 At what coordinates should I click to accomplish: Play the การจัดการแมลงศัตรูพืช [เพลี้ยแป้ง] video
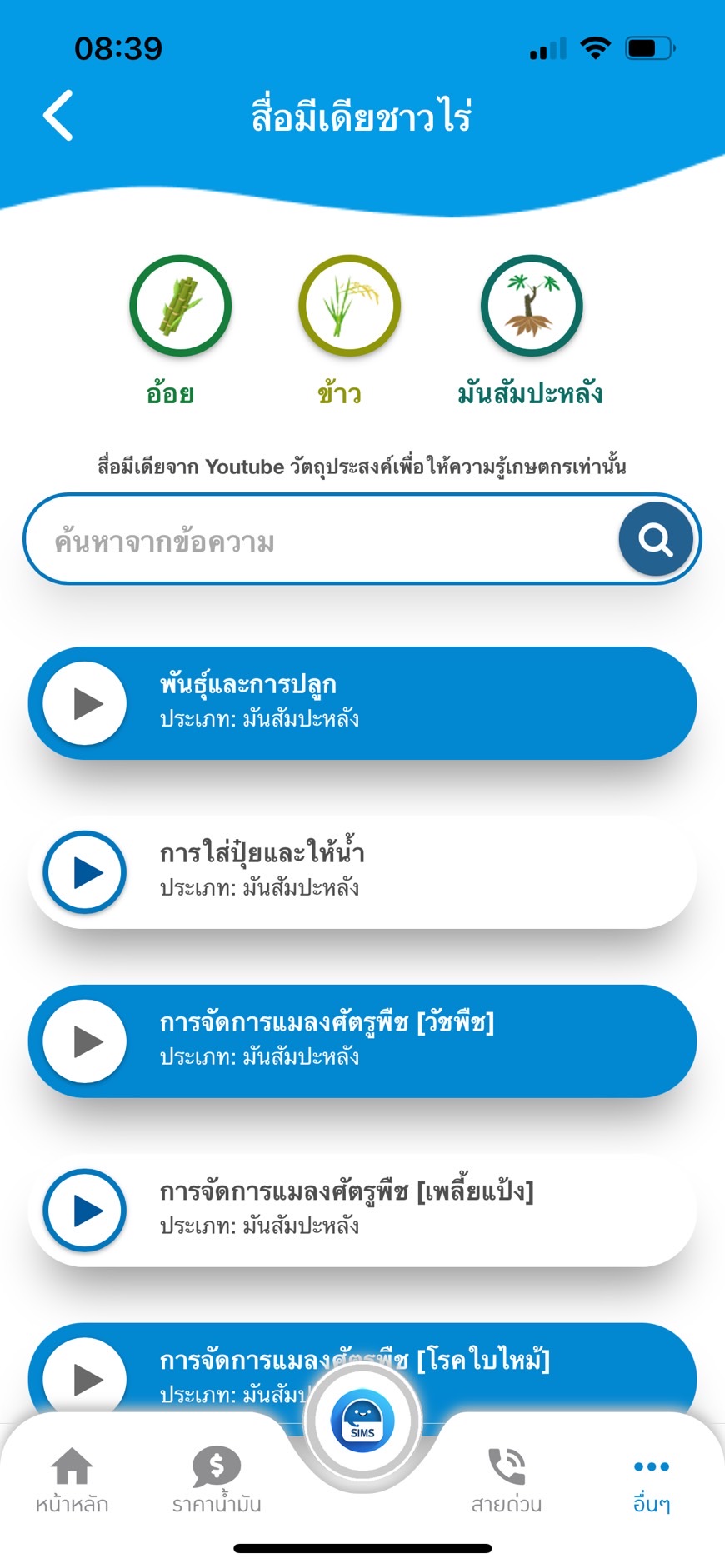(x=85, y=1210)
